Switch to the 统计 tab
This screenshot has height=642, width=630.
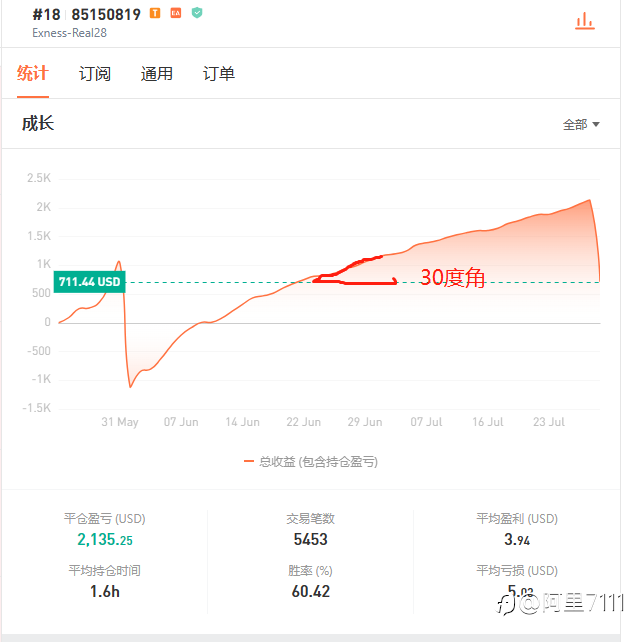pyautogui.click(x=33, y=74)
